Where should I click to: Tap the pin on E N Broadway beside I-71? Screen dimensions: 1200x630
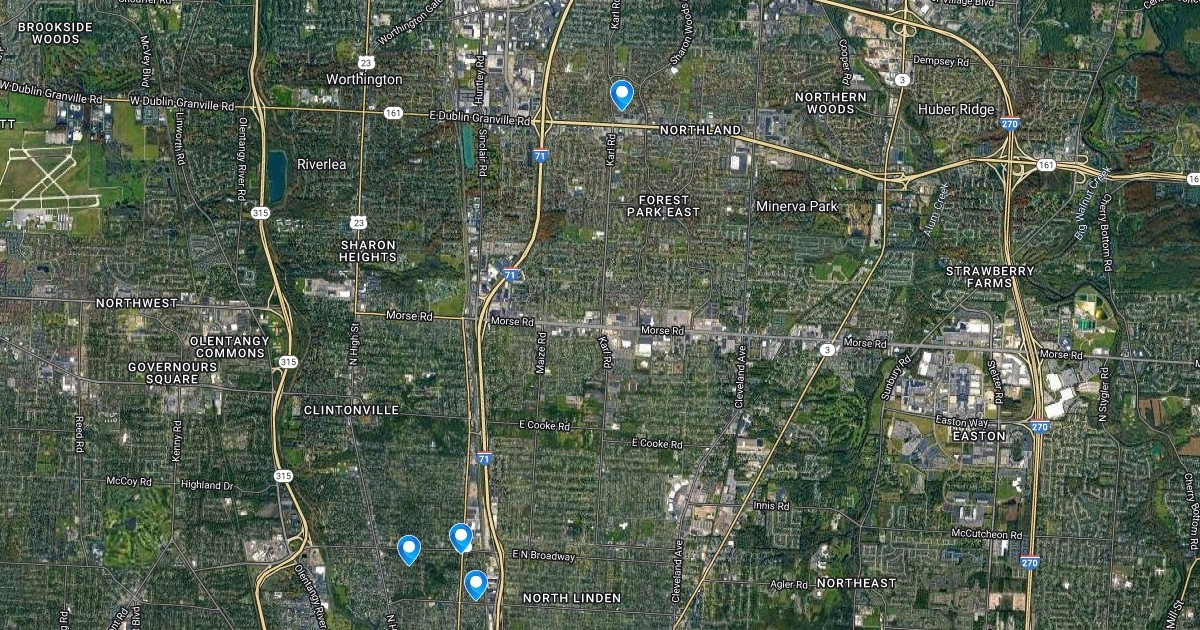click(461, 537)
